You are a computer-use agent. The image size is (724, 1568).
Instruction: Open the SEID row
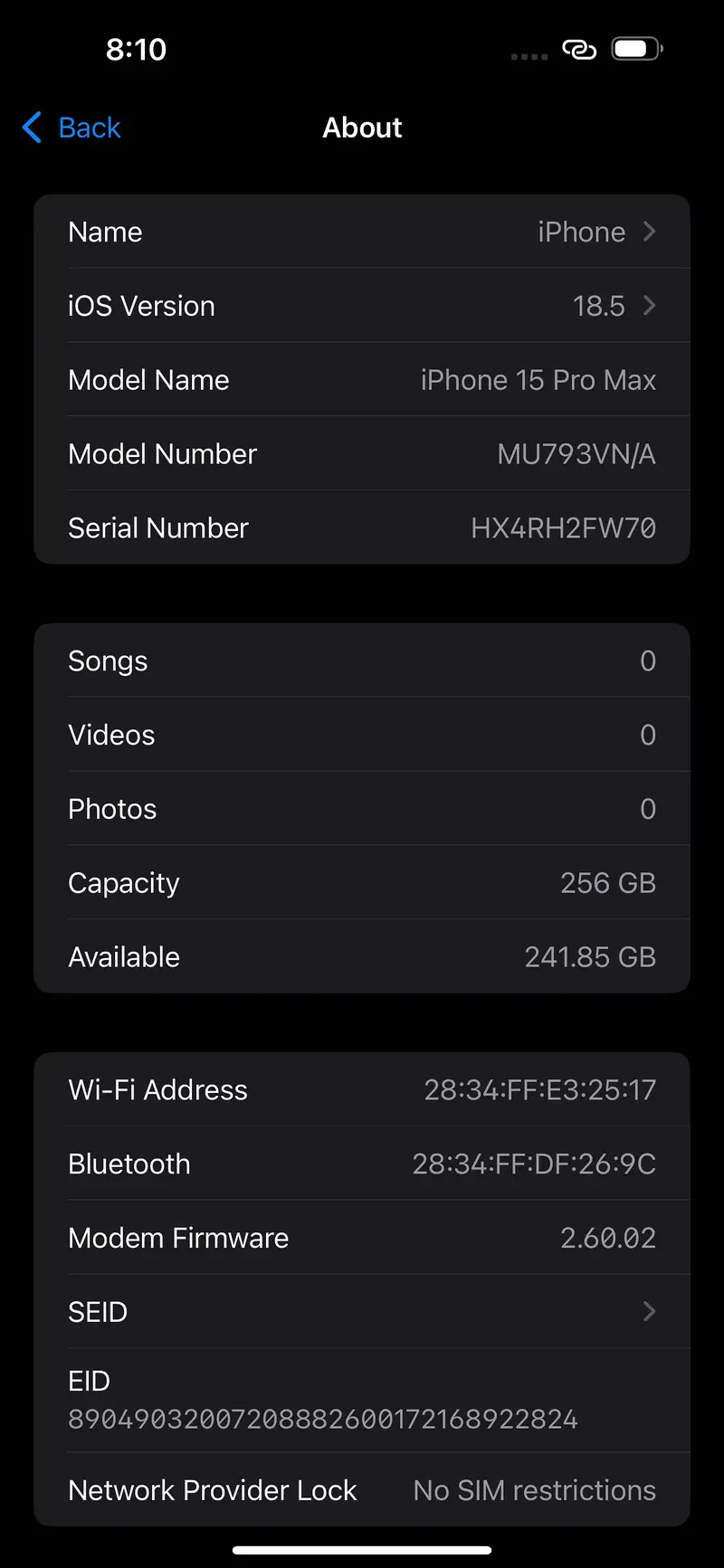tap(362, 1311)
